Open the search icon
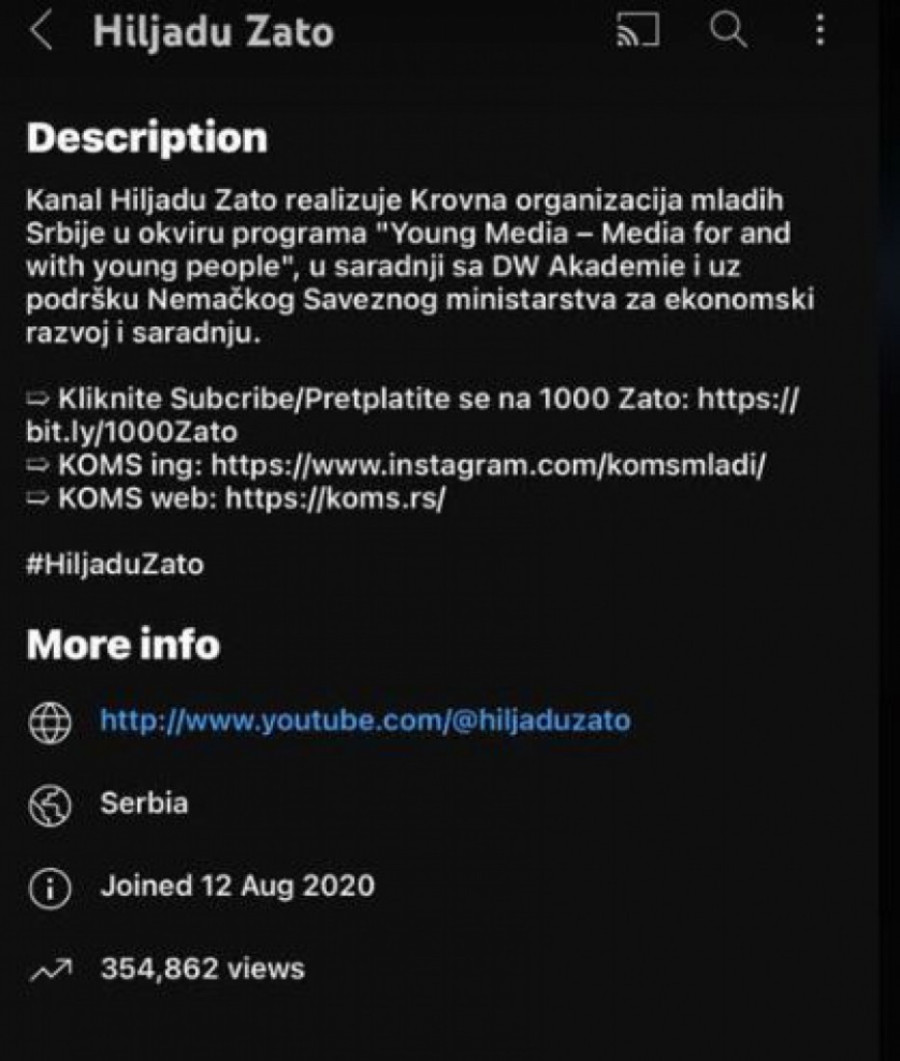 pos(728,31)
